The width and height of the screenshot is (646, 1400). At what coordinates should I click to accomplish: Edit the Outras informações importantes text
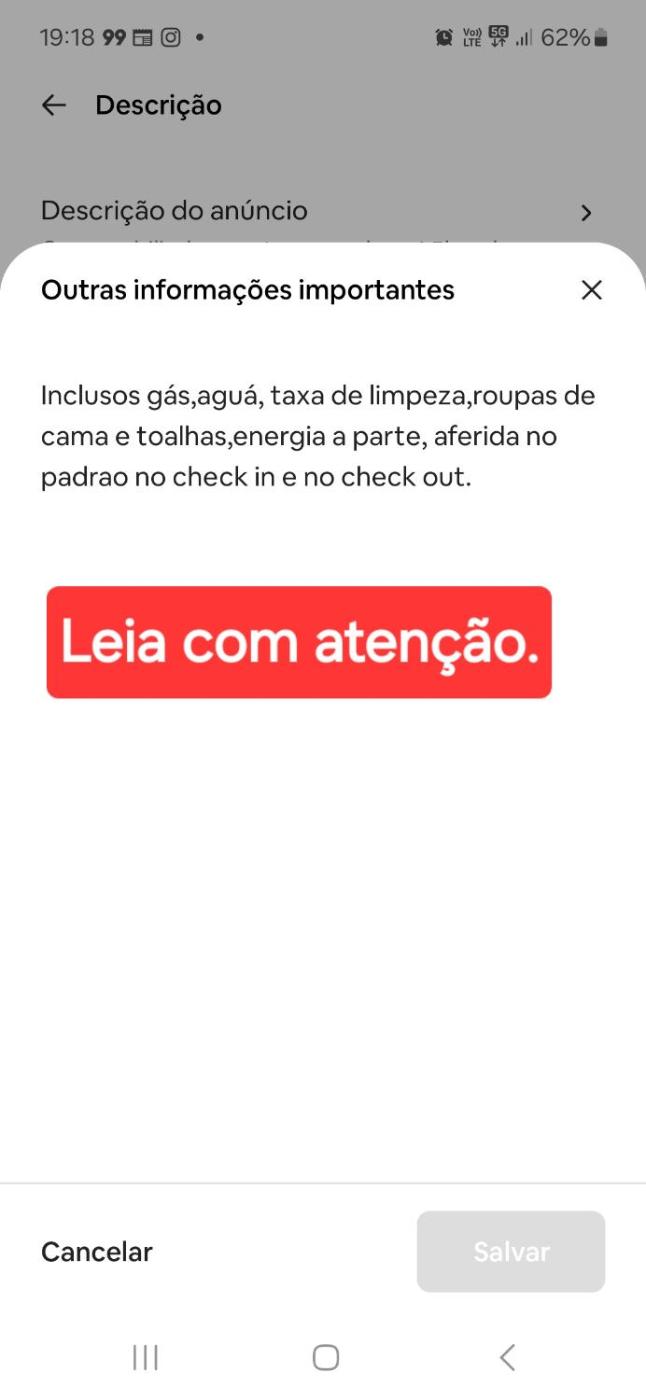pyautogui.click(x=318, y=436)
